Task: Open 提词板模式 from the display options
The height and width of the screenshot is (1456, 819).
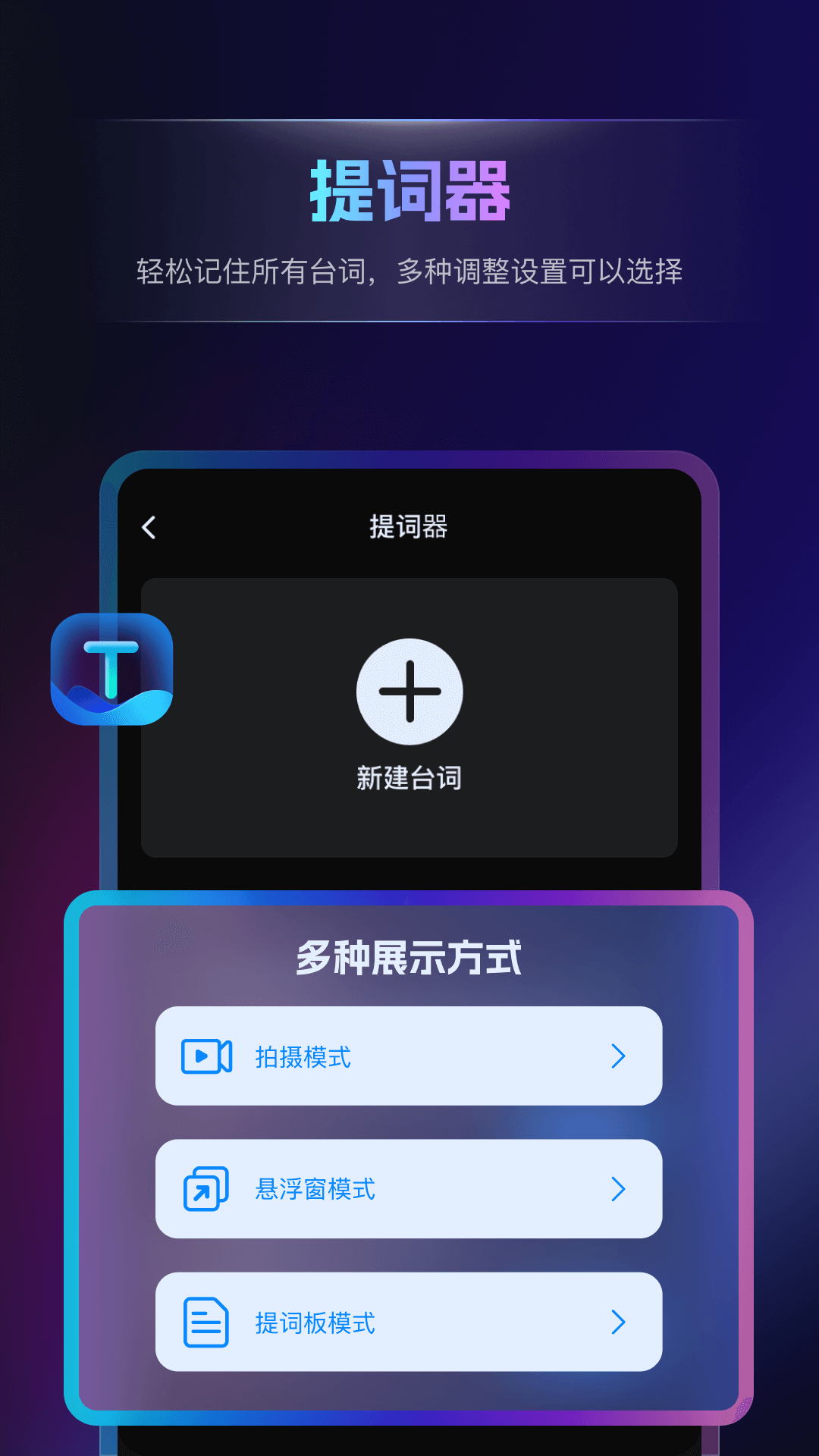Action: (x=409, y=1322)
